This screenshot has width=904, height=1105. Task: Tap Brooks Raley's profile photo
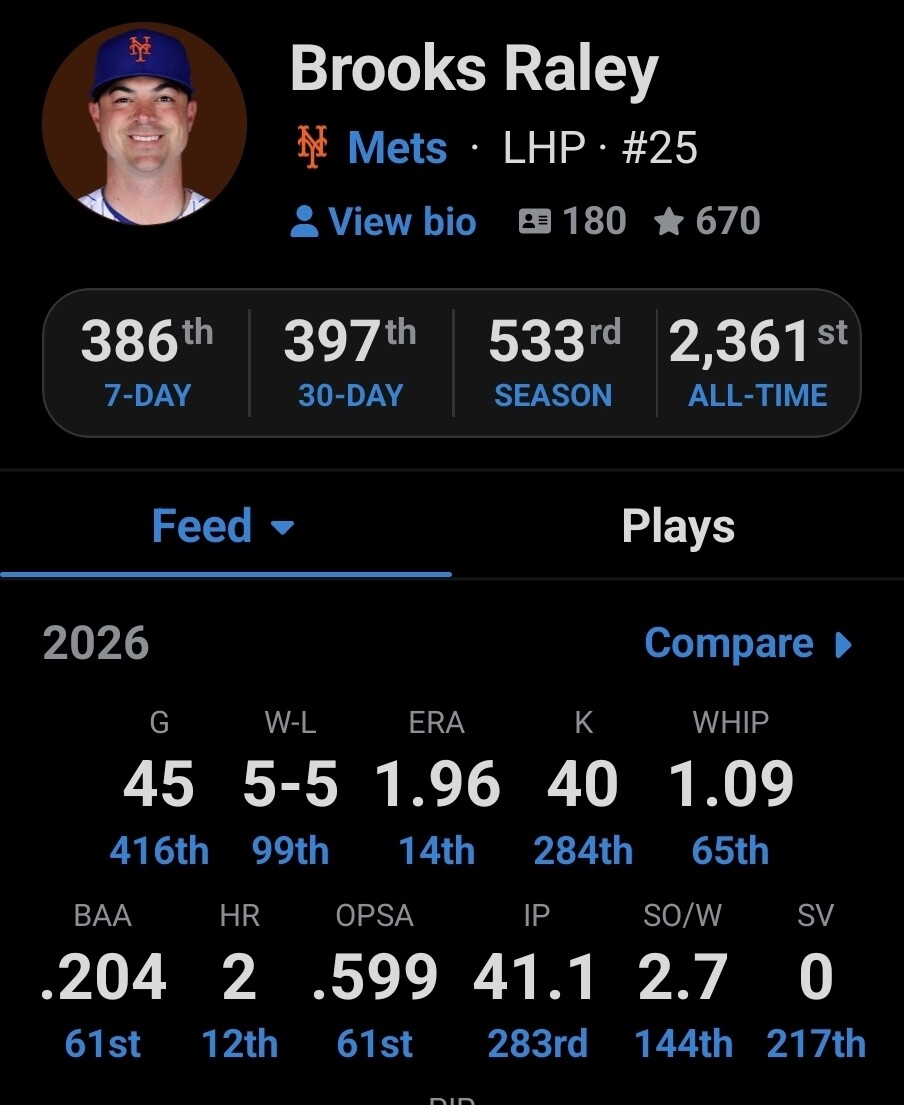pos(144,124)
